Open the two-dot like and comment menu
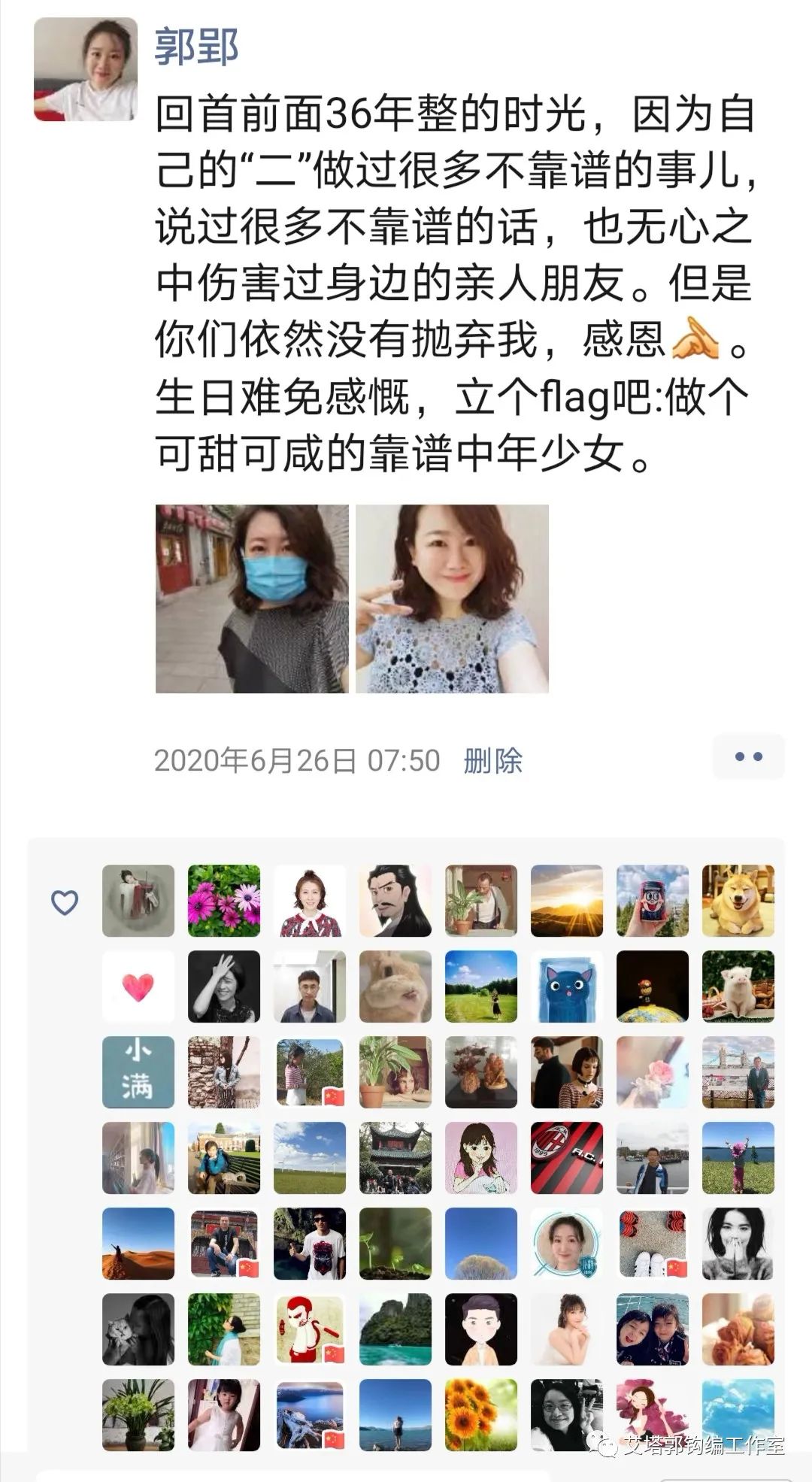Screen dimensions: 812x1482 [x=748, y=756]
